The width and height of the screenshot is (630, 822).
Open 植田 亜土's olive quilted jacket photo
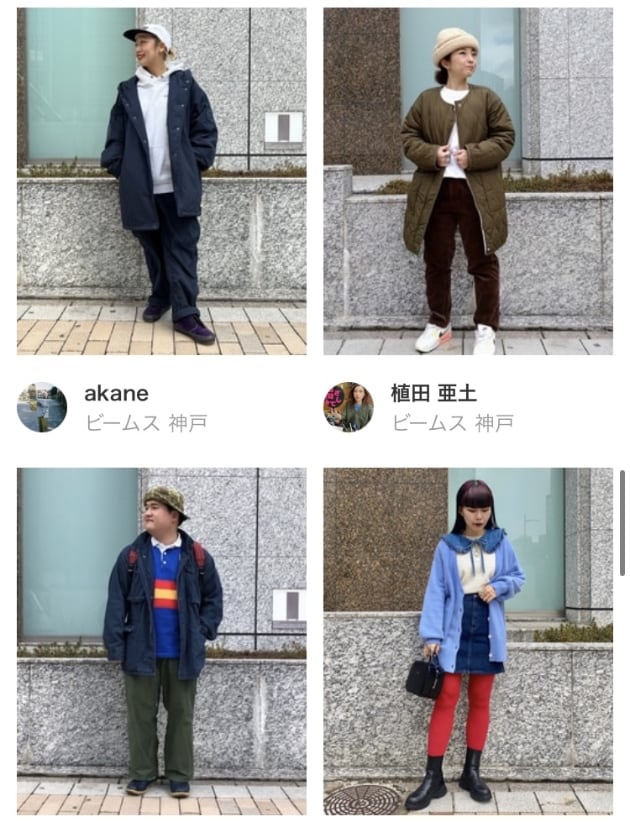[x=468, y=181]
